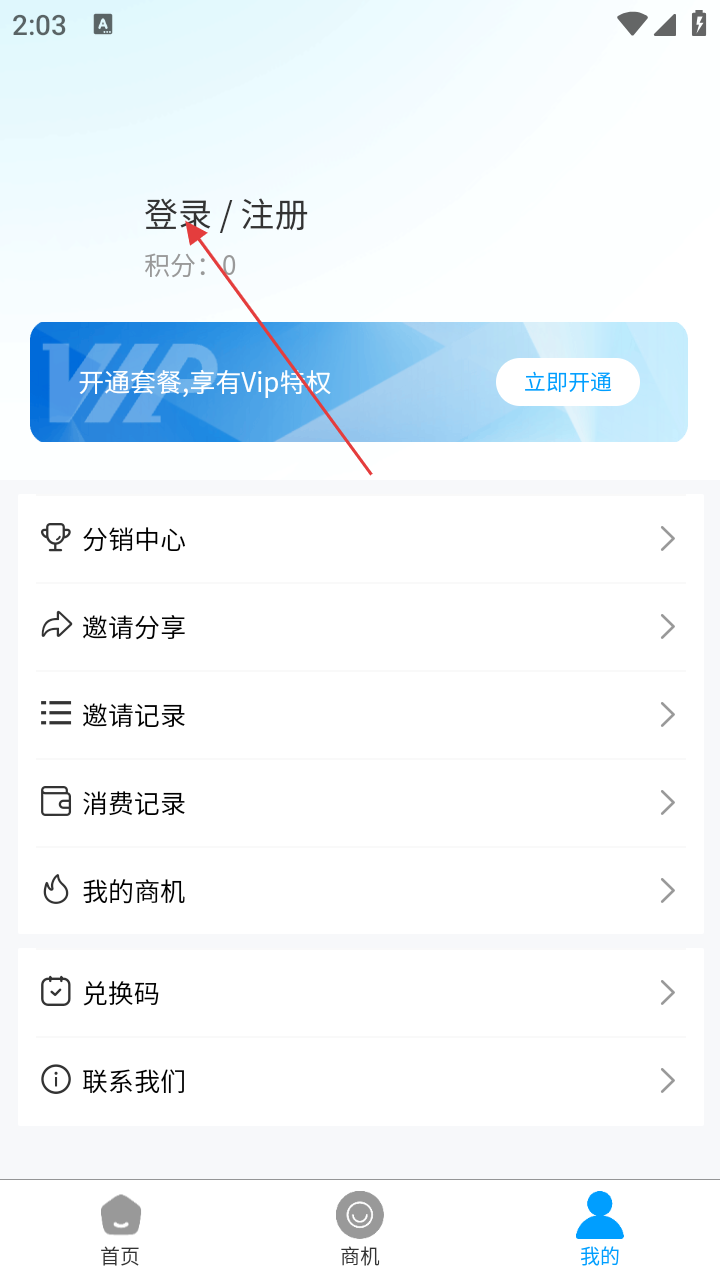Open 联系我们 row
This screenshot has height=1280, width=720.
click(360, 1081)
